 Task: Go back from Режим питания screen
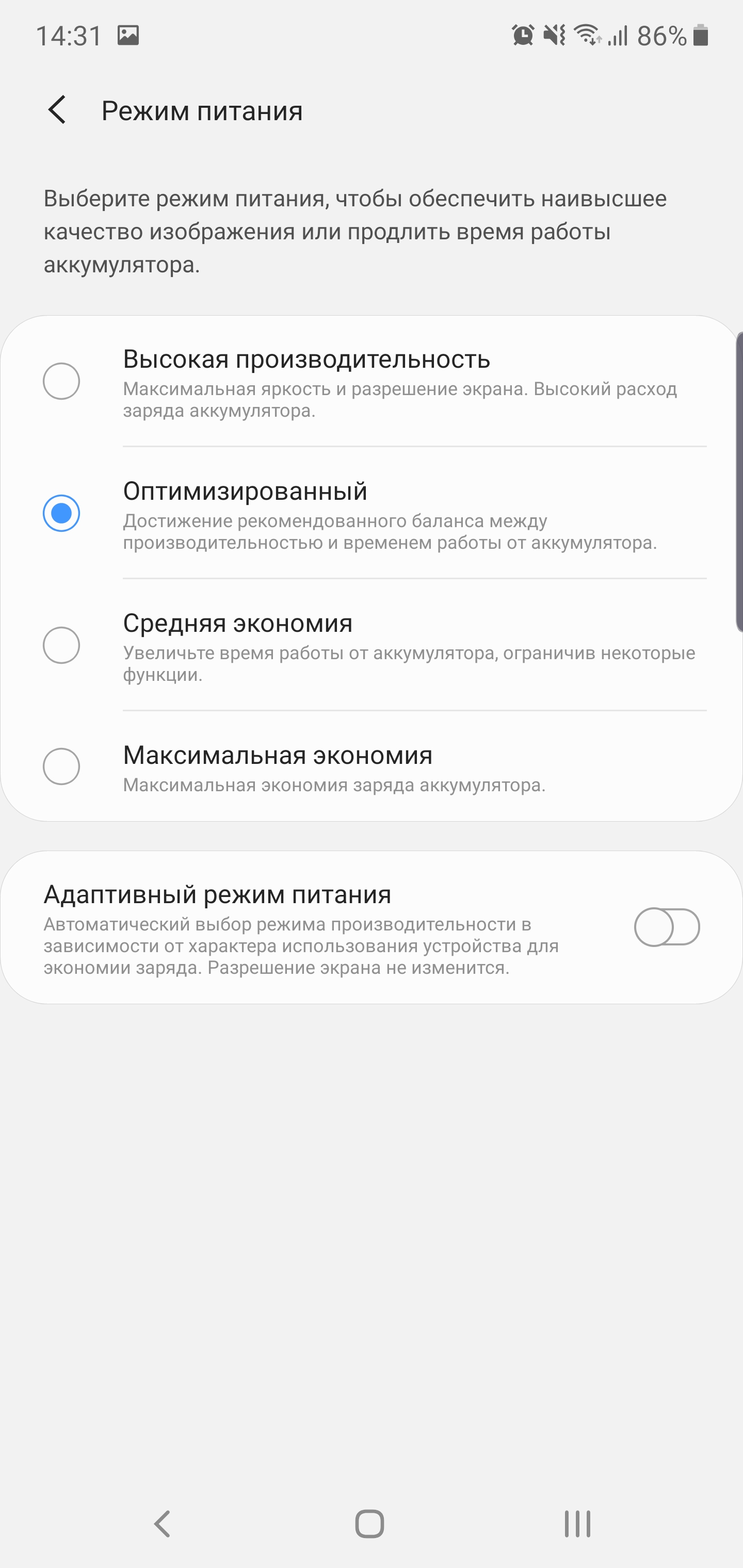coord(57,110)
